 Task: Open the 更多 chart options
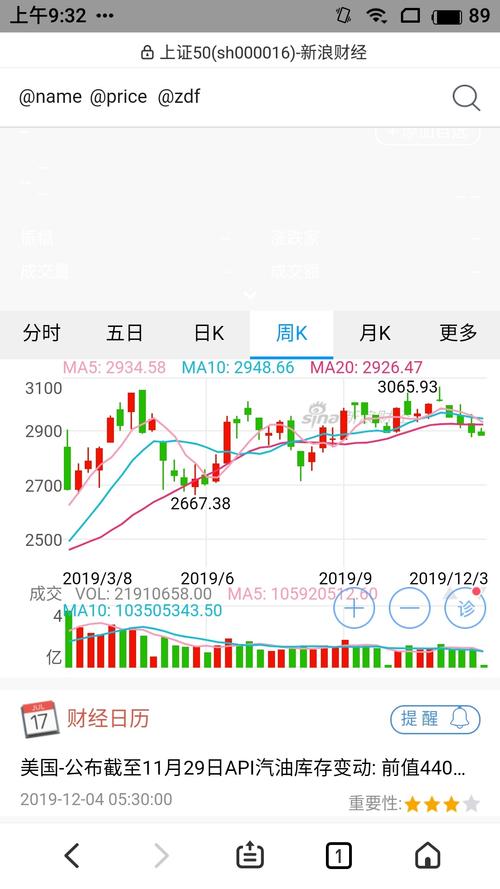[458, 333]
